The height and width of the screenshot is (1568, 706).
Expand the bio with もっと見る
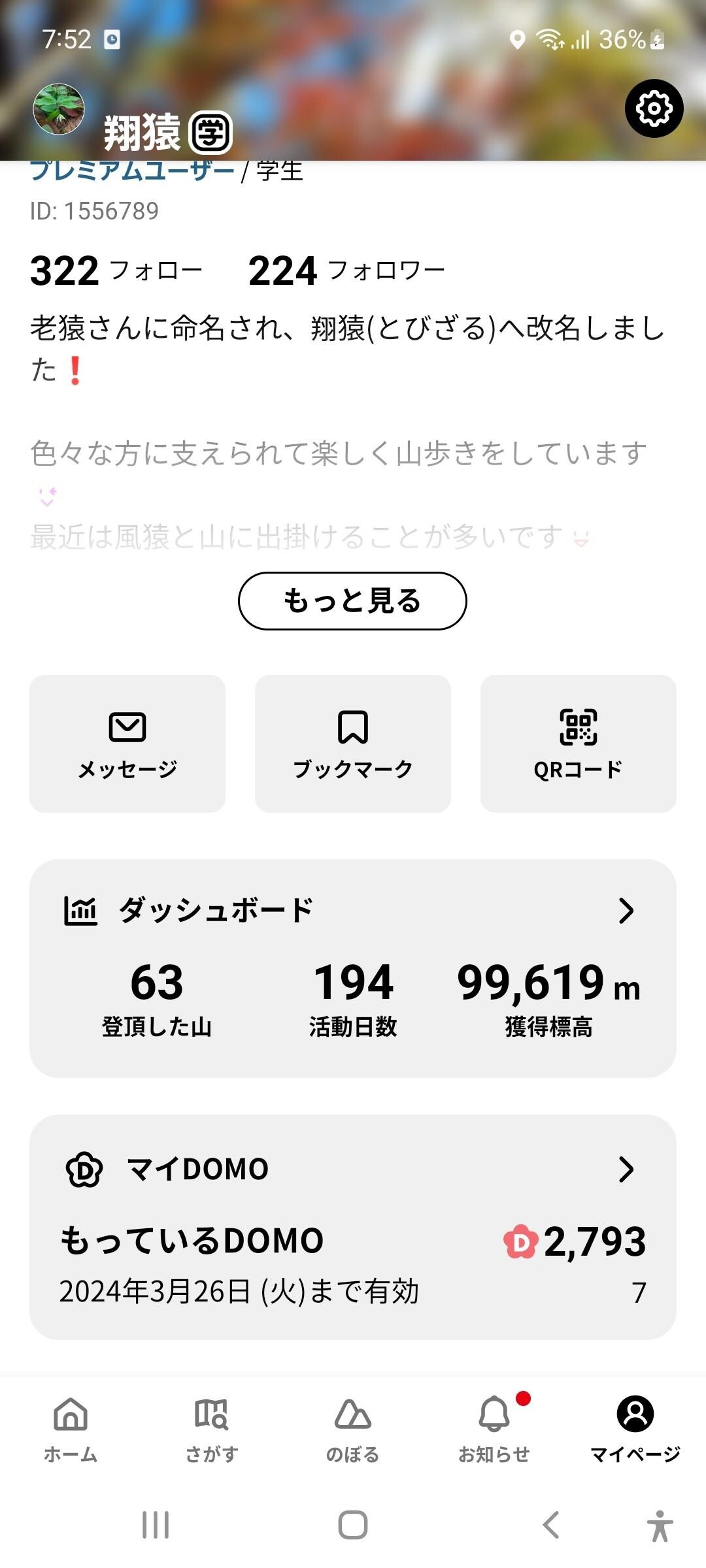click(x=352, y=601)
